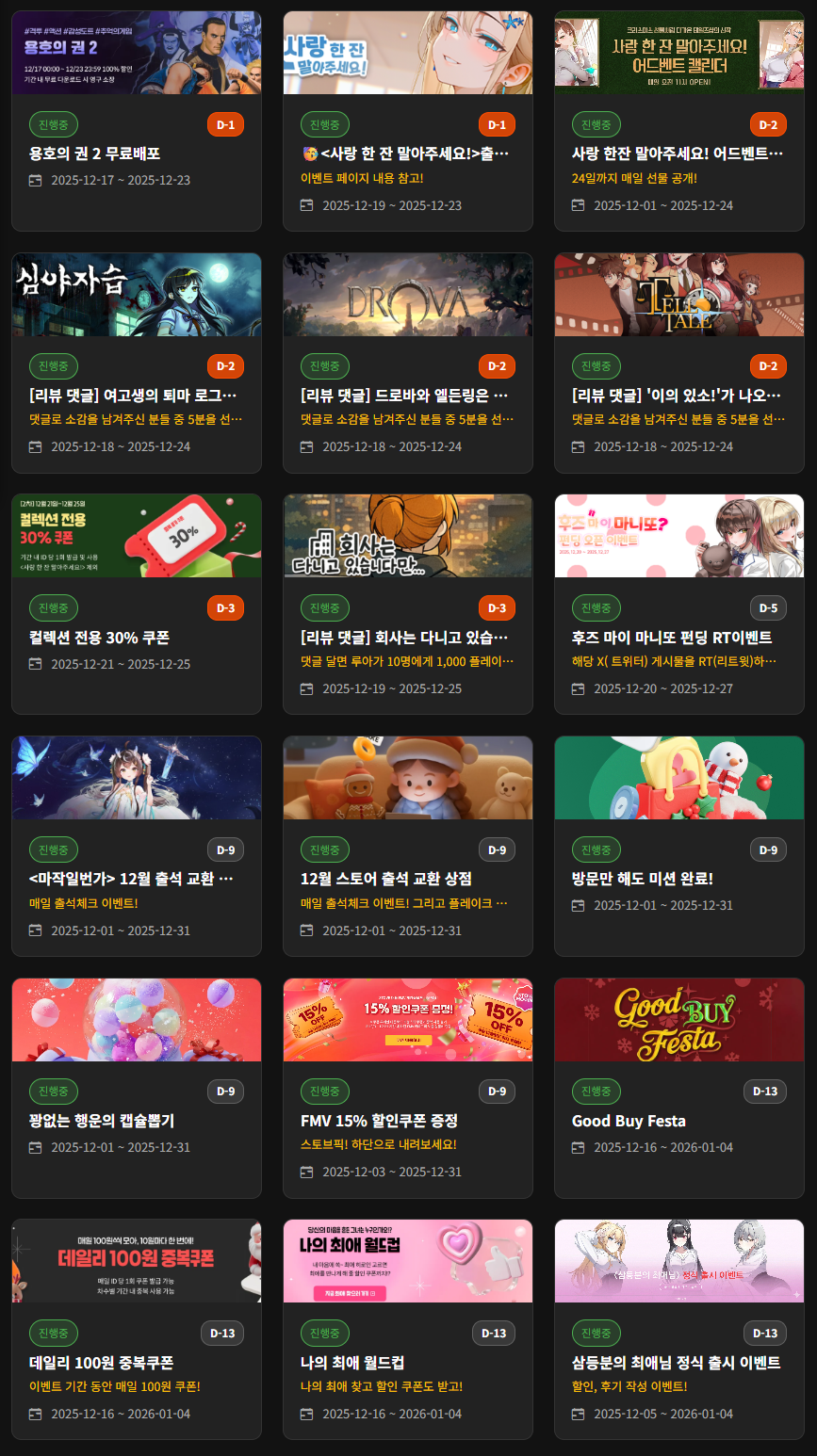Open the 12월 스토어 출석 교환 상점 card
Image resolution: width=817 pixels, height=1456 pixels.
tap(386, 879)
